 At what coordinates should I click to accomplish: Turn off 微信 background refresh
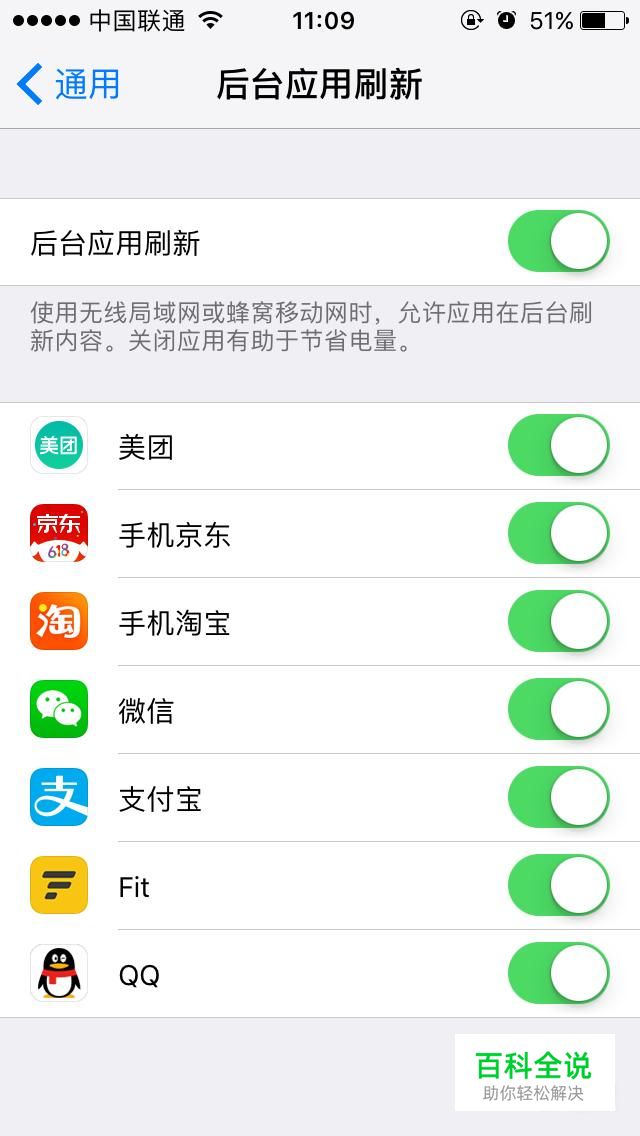click(559, 709)
